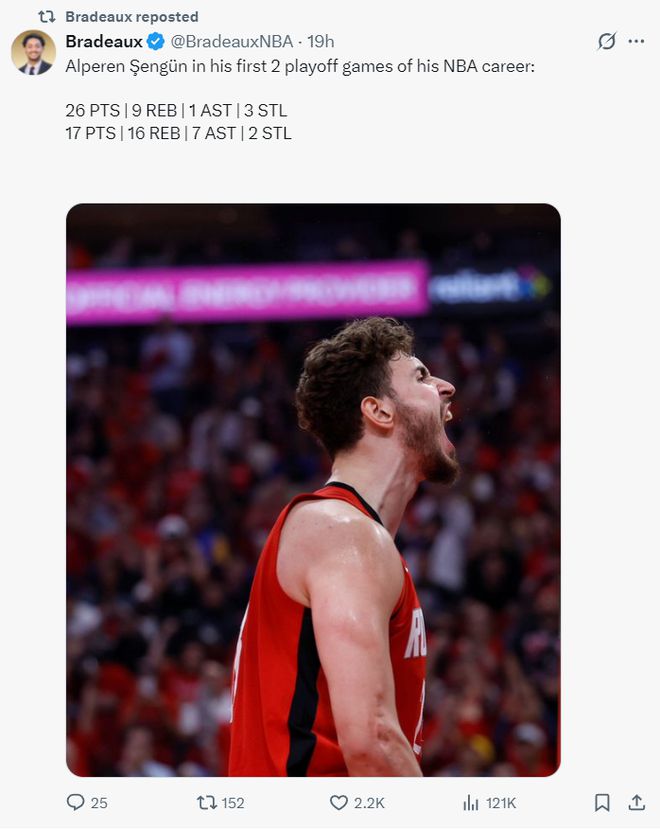Open Bradeaux's profile picture
Screen dimensions: 660x829
point(33,53)
